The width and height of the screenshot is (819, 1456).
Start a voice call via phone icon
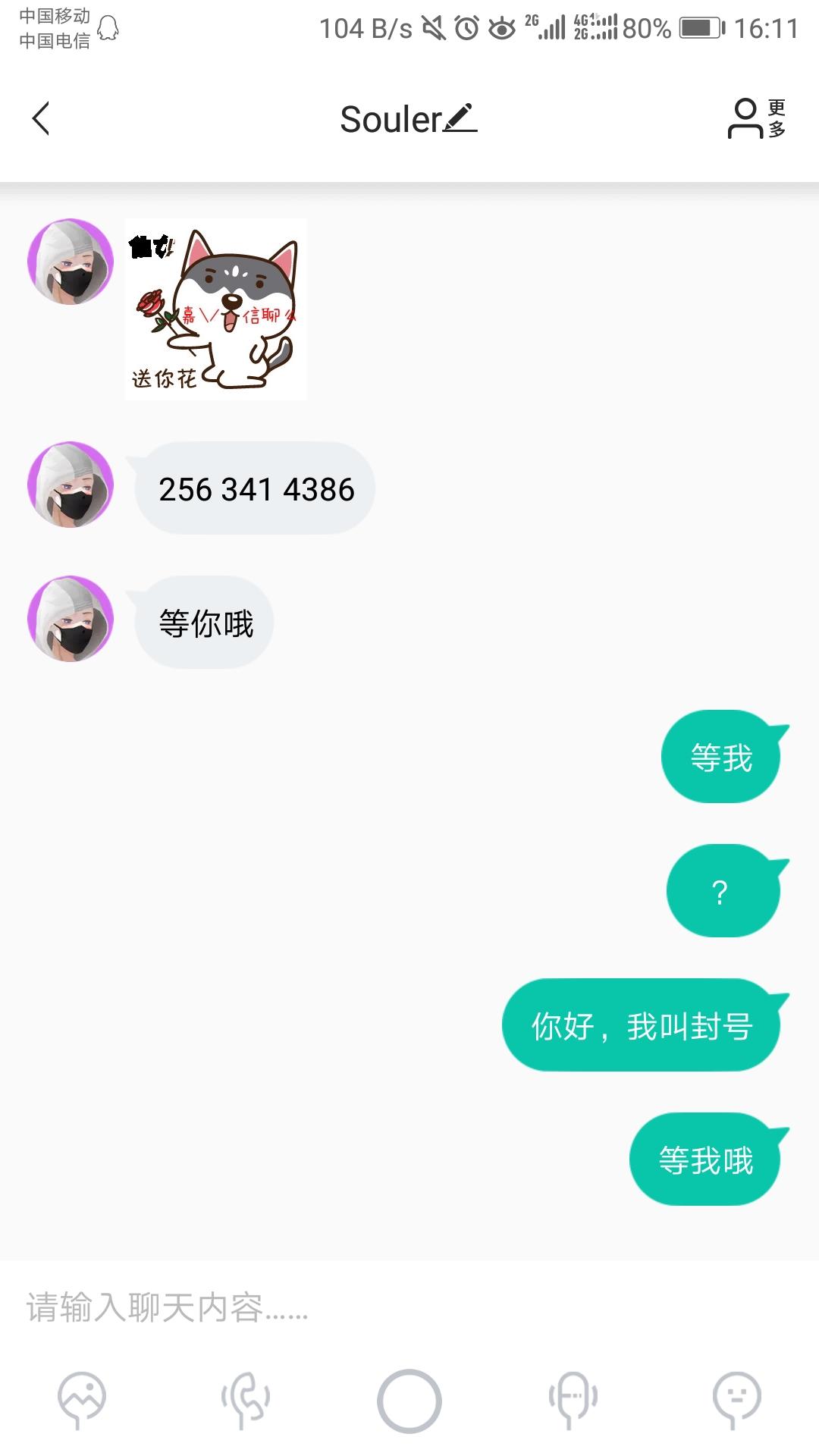pos(246,1400)
